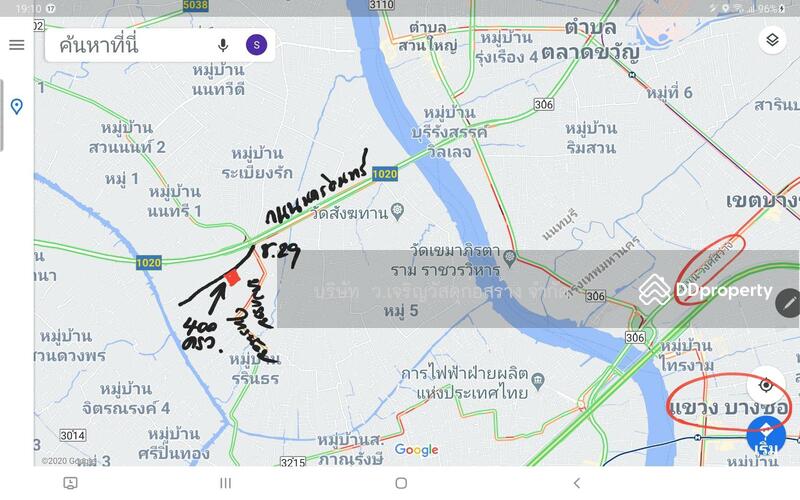This screenshot has height=500, width=800.
Task: Tap the ค้นหาที่นี่ search box
Action: (x=125, y=45)
